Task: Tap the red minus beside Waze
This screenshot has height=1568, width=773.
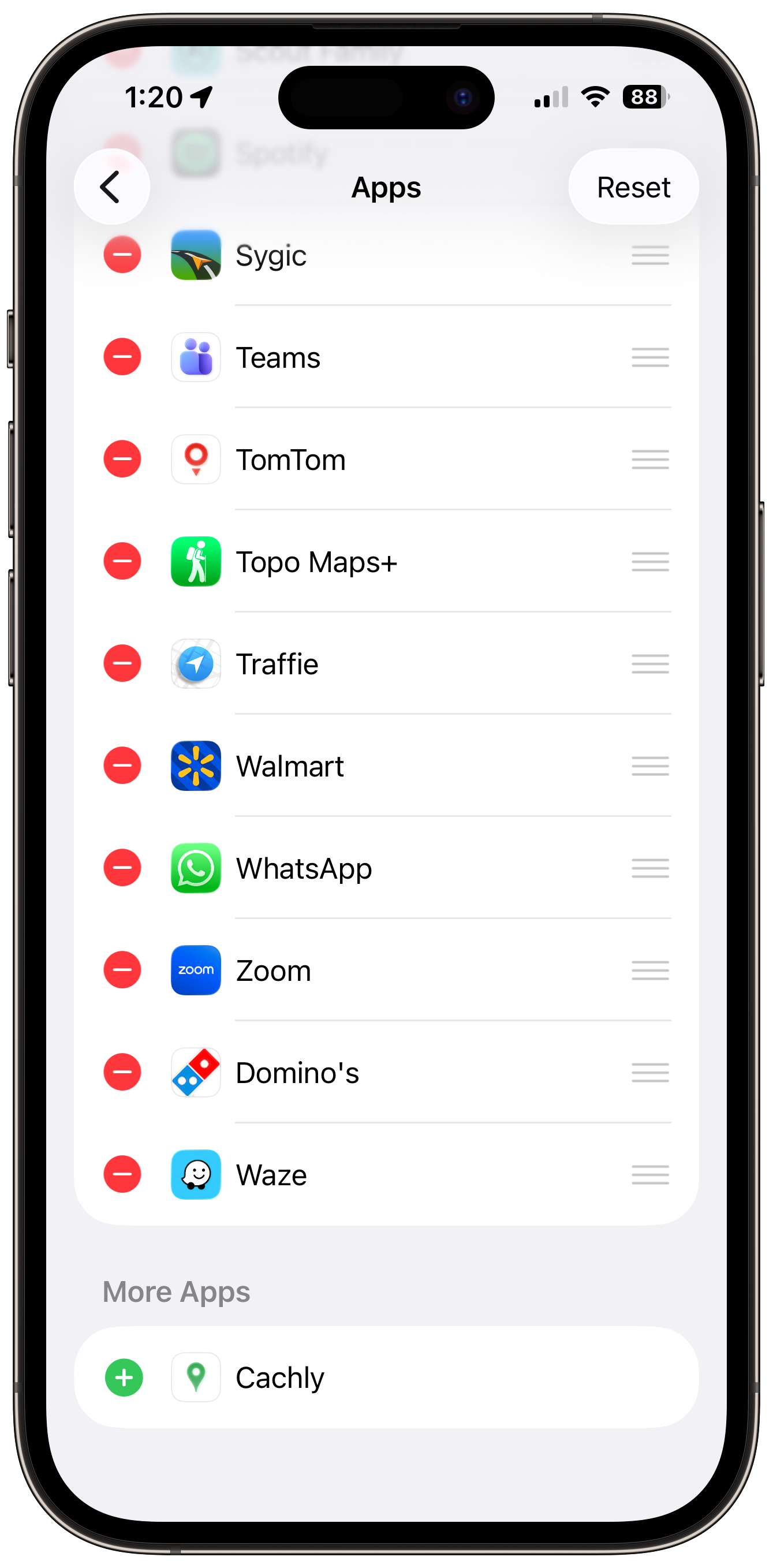Action: coord(122,1174)
